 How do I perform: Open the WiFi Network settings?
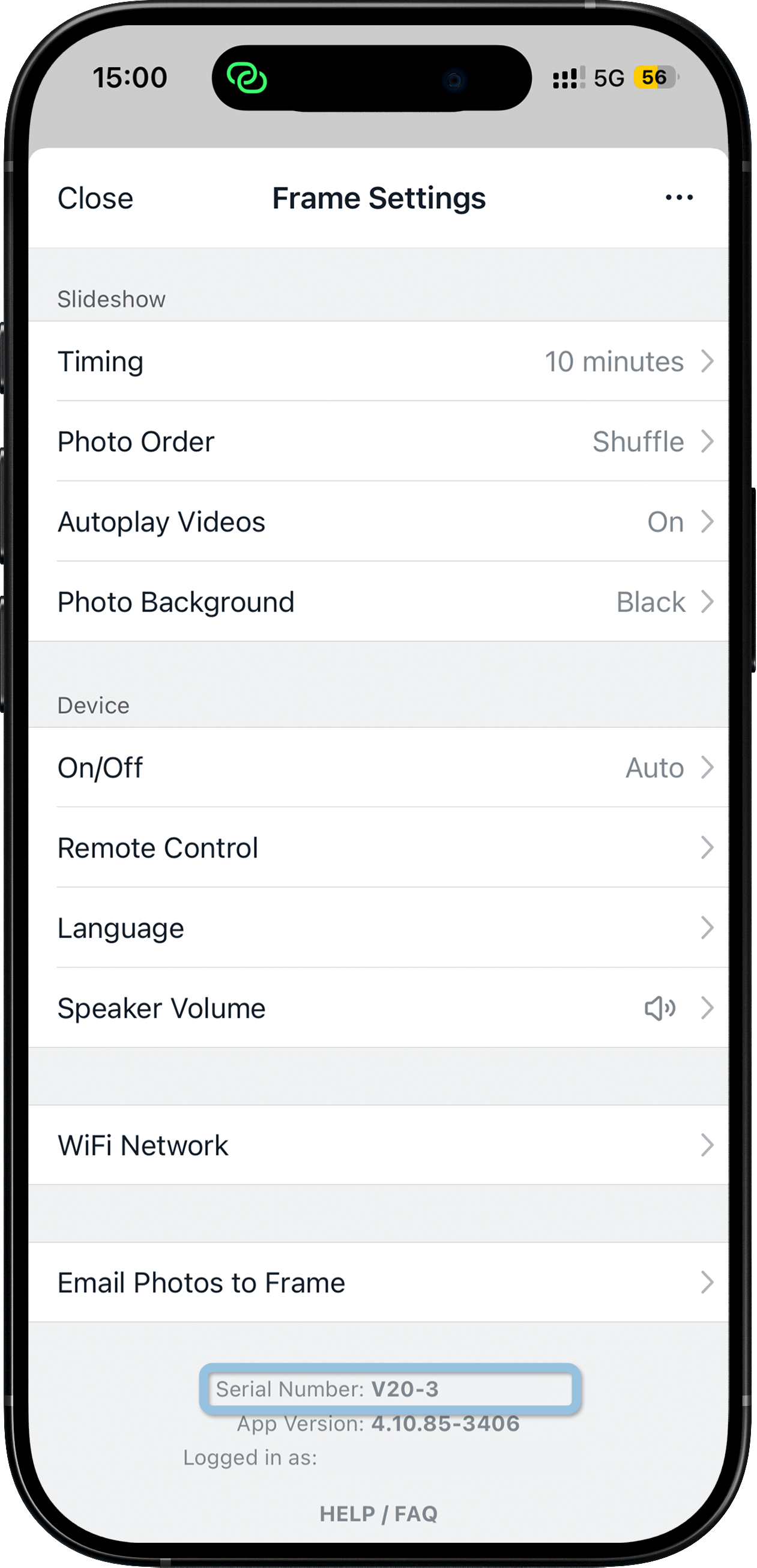pyautogui.click(x=378, y=1146)
